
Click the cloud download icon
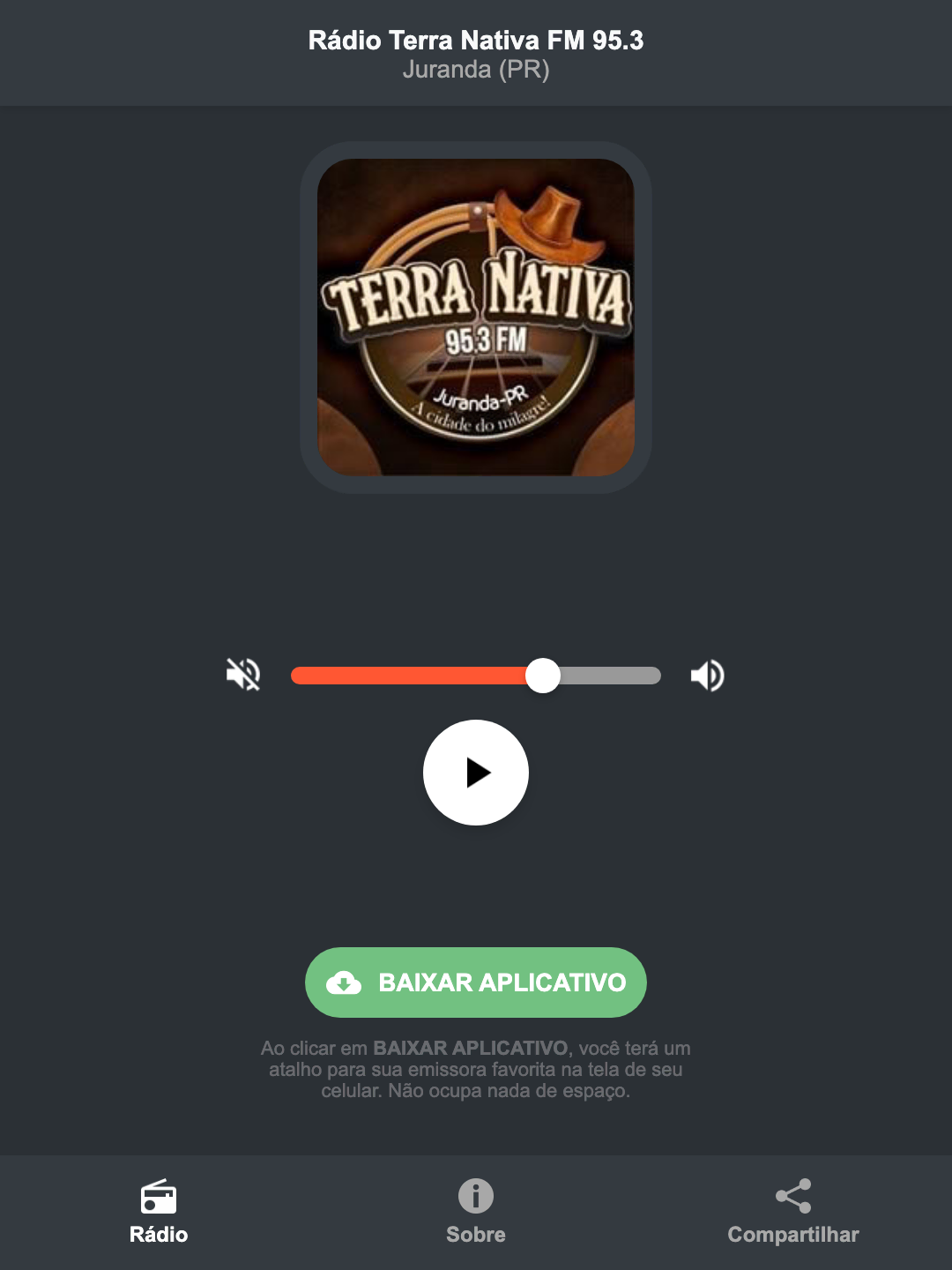click(x=346, y=982)
